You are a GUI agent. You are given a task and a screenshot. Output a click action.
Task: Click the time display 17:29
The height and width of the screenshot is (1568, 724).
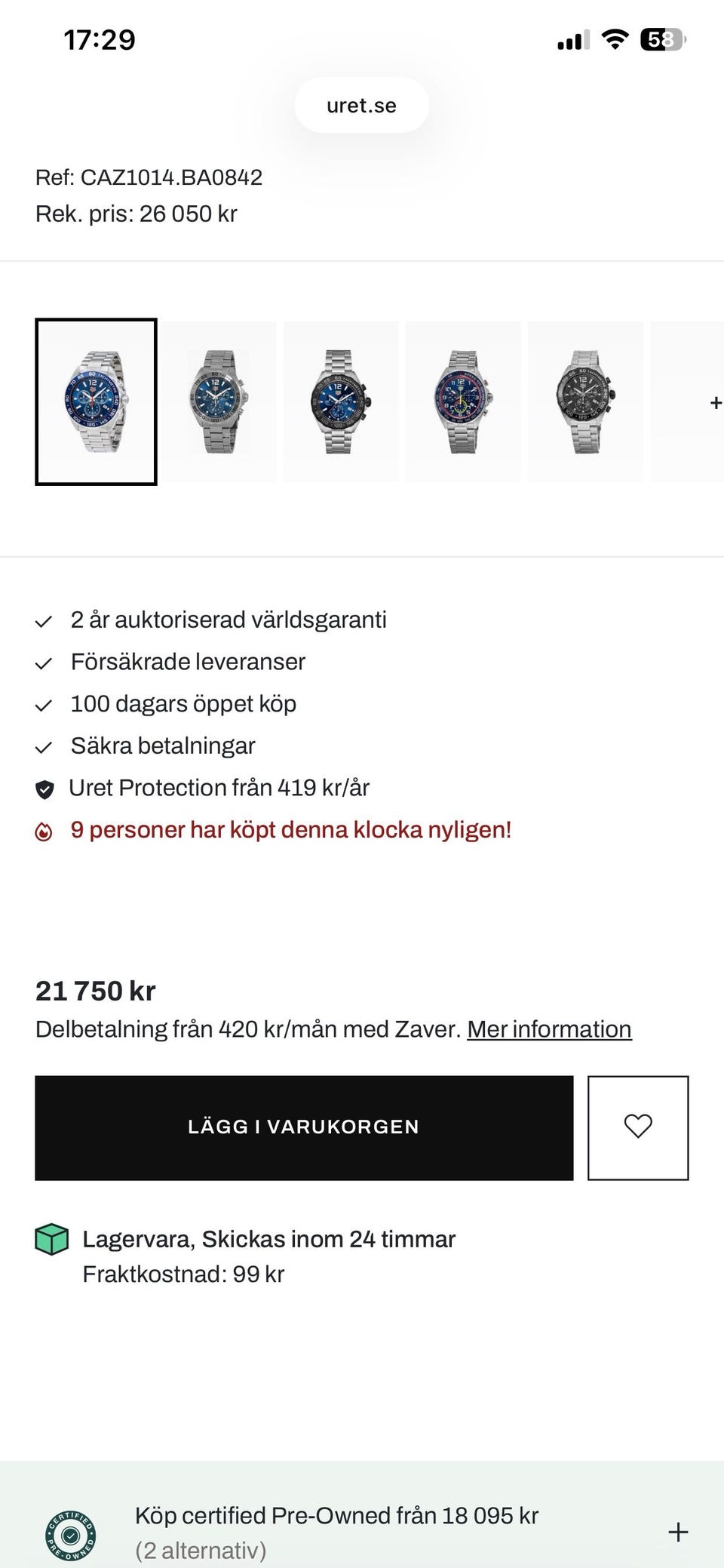pos(99,39)
